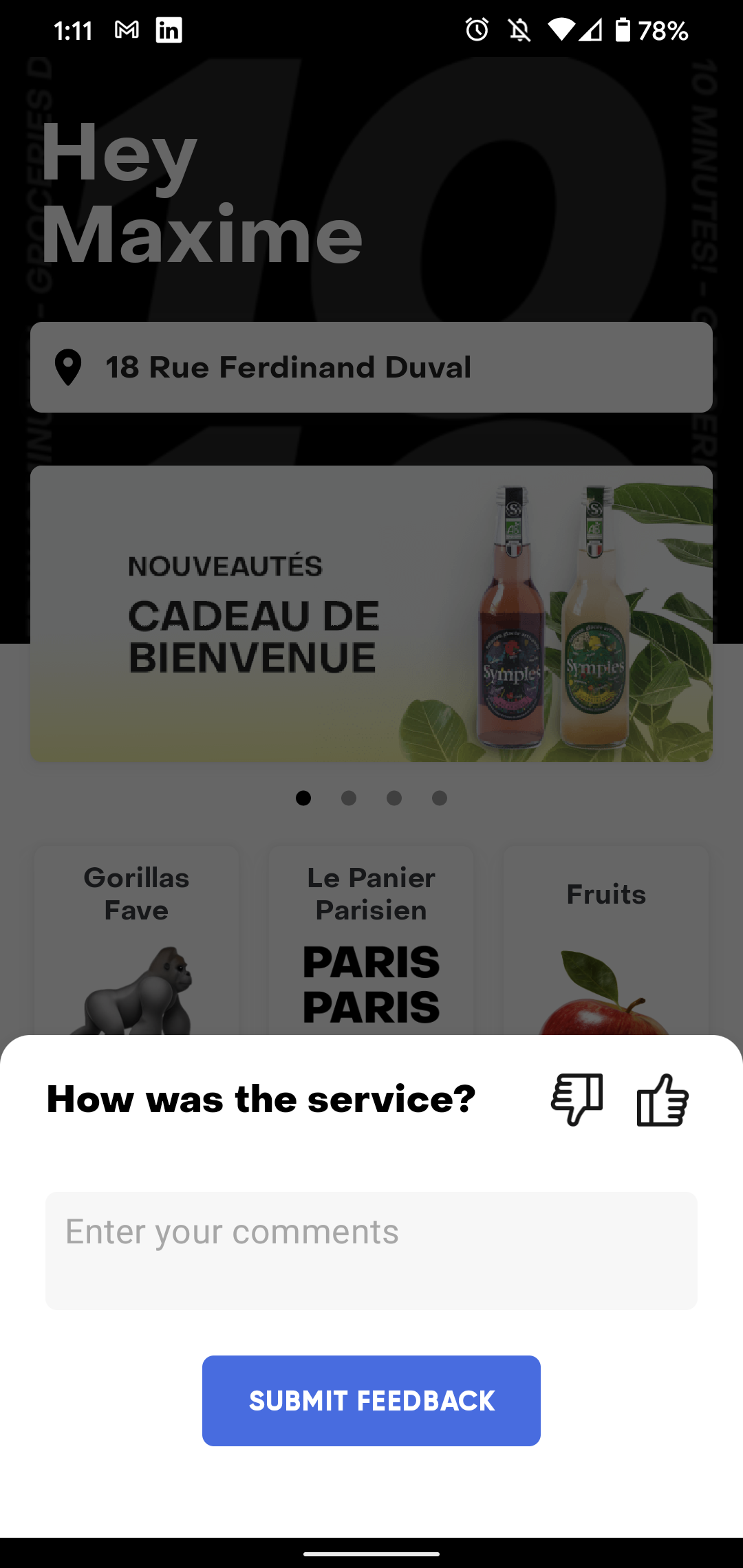Tap the muted notifications status icon
This screenshot has width=743, height=1568.
(x=519, y=29)
